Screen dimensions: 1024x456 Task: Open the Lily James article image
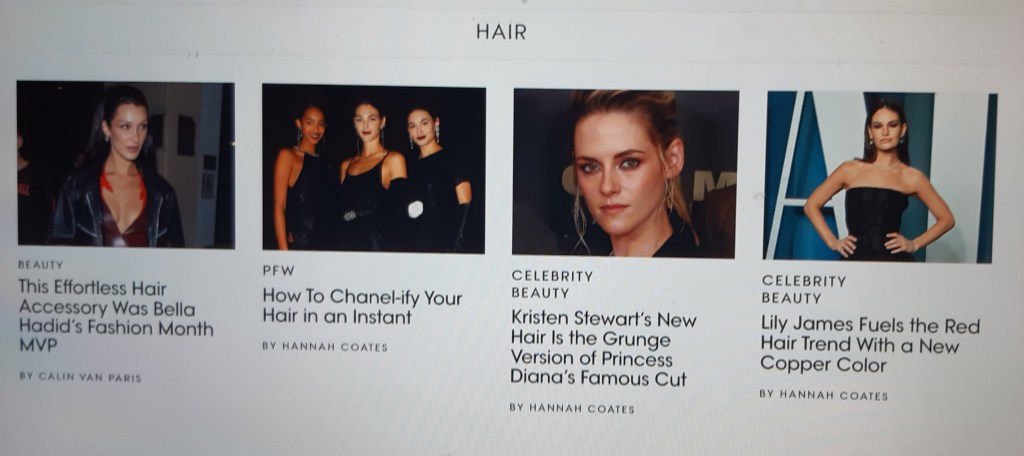click(x=880, y=177)
